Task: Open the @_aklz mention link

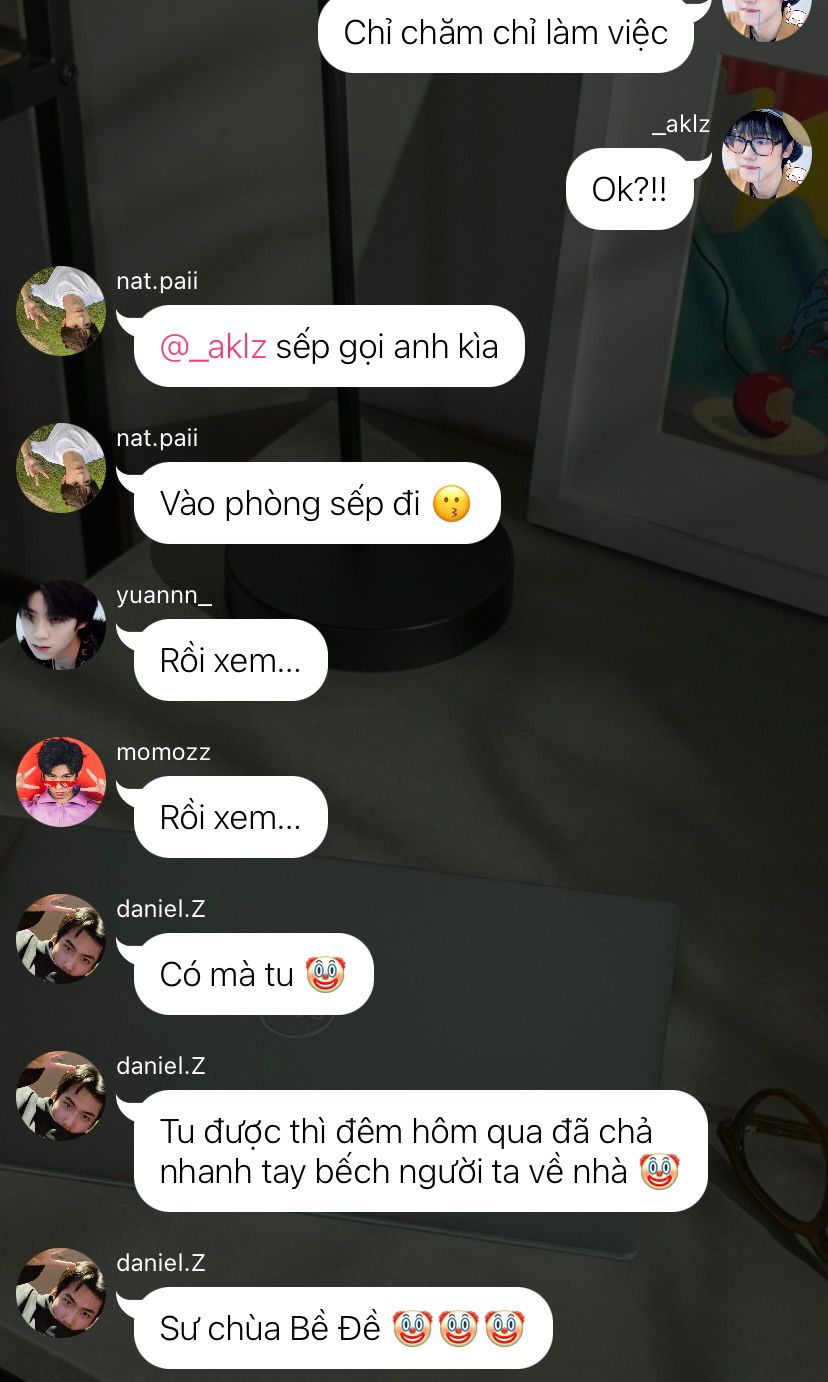Action: tap(213, 346)
